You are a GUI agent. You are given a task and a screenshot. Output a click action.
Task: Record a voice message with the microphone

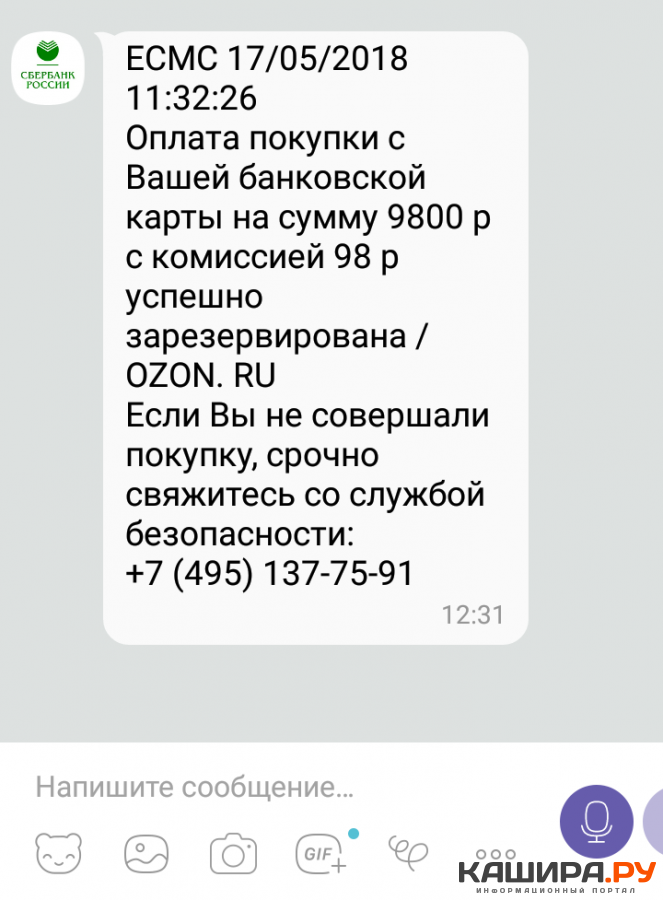(x=596, y=822)
